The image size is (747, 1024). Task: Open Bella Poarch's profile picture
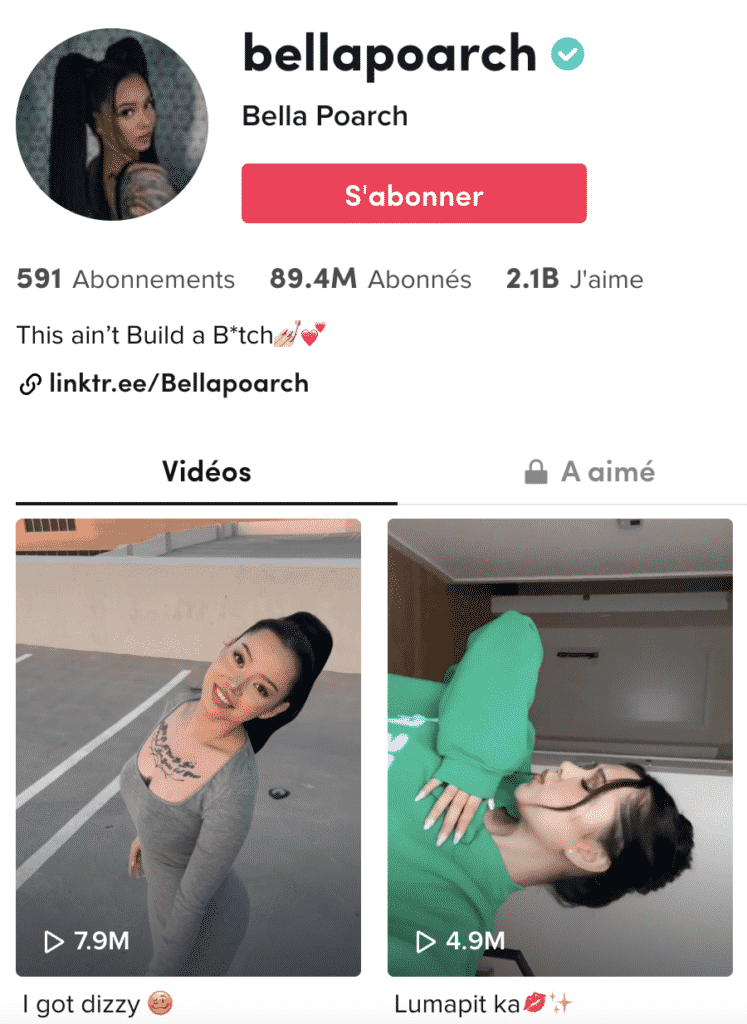coord(112,123)
